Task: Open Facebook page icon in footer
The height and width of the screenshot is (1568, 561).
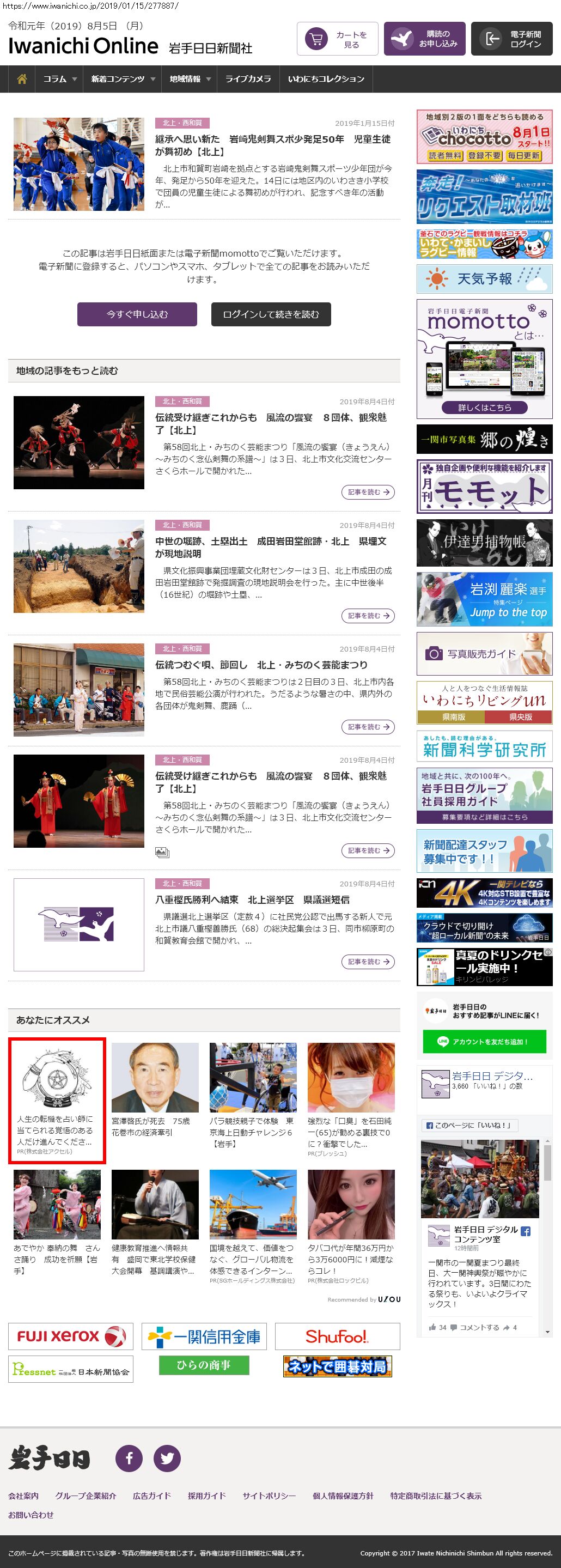Action: tap(129, 1458)
